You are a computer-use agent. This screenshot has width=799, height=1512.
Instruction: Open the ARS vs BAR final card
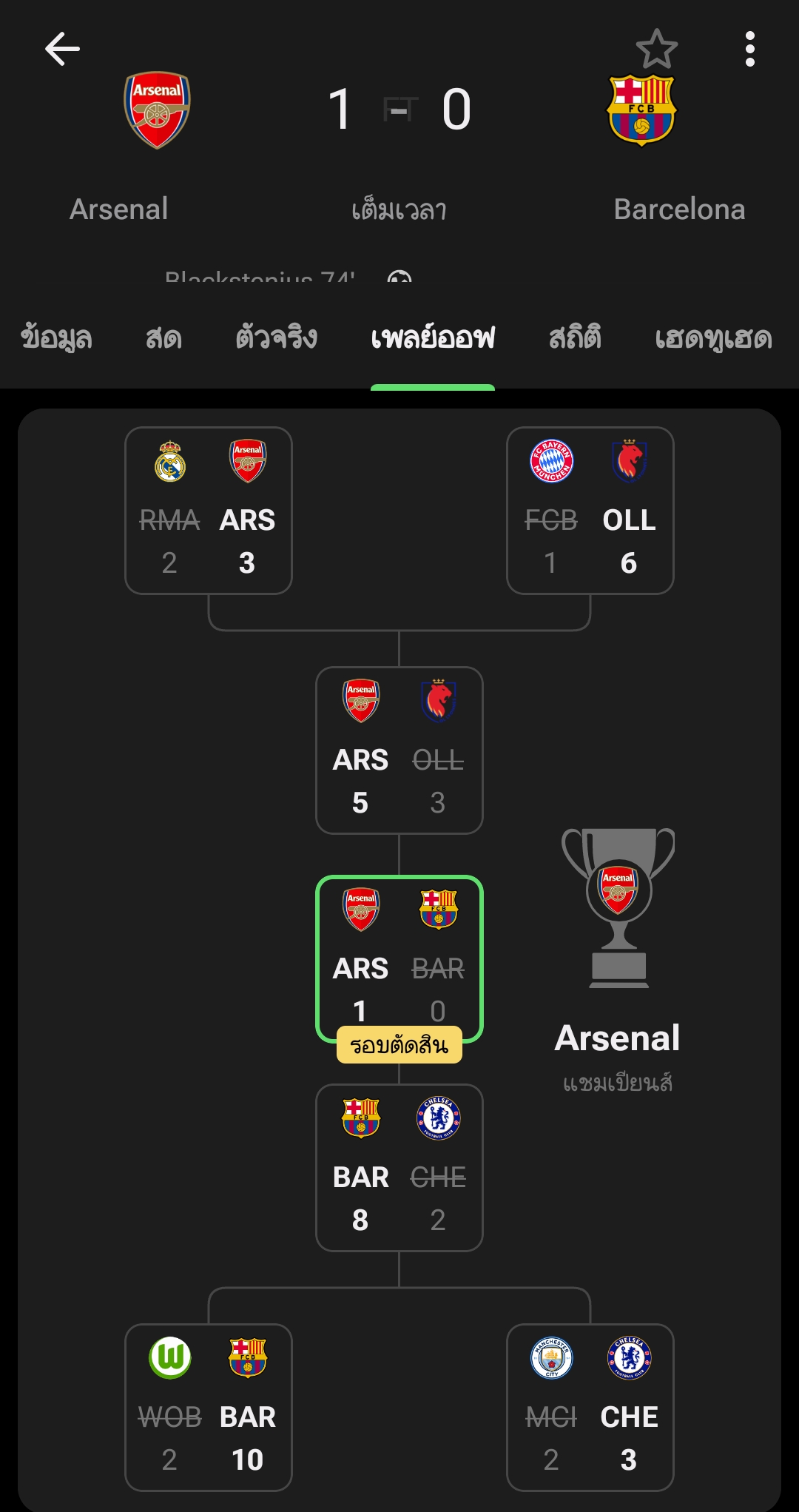(399, 959)
